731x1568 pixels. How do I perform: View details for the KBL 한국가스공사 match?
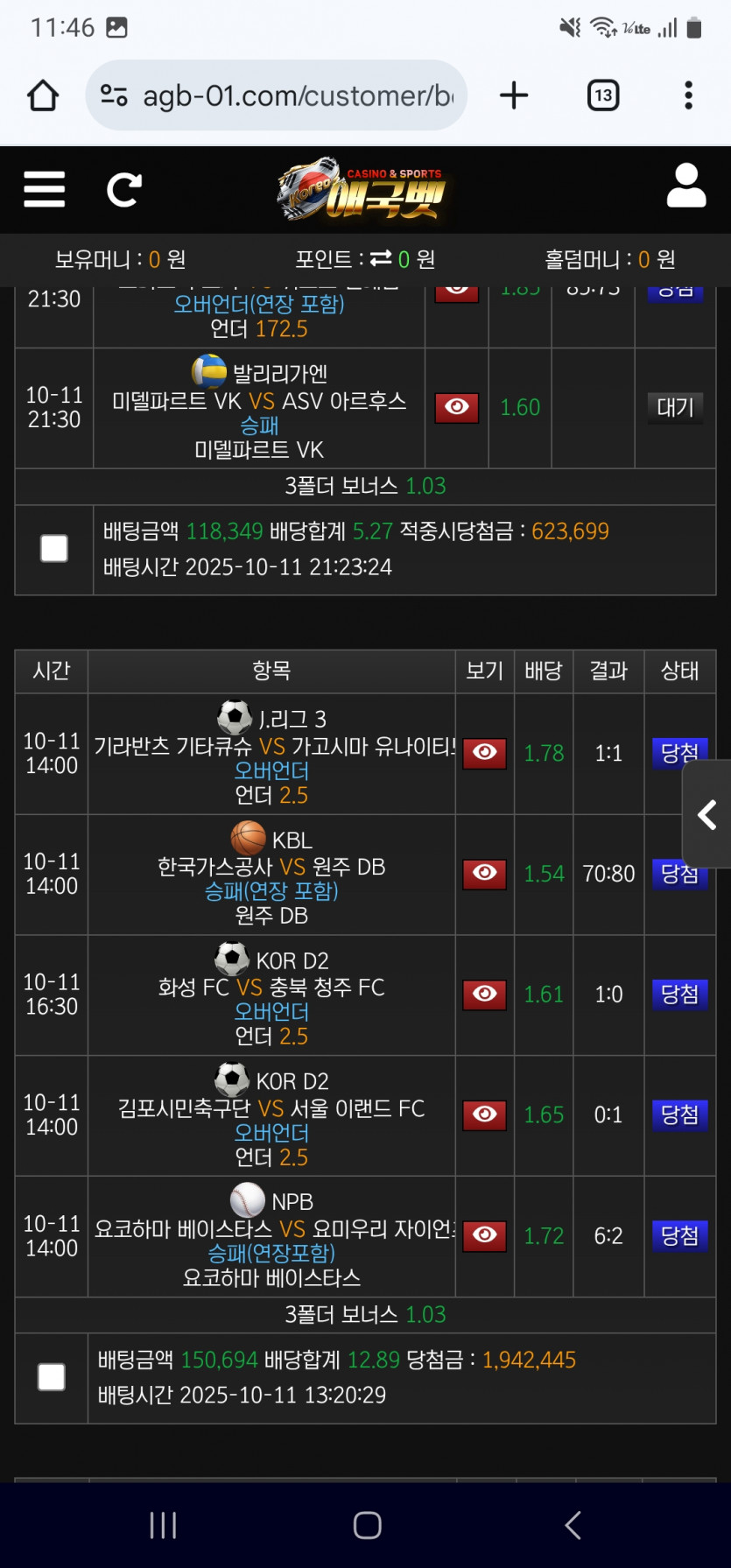(484, 874)
